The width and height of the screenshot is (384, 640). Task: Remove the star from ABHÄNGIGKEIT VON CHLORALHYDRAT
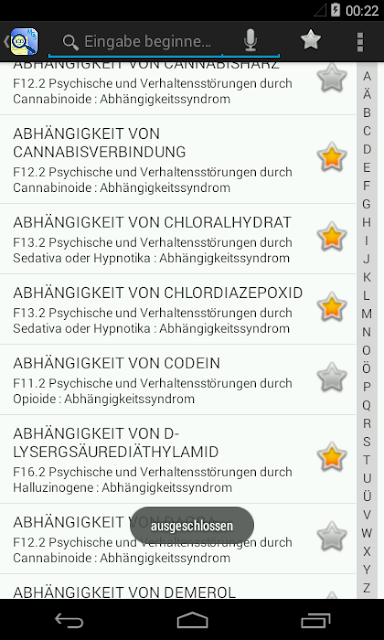tap(332, 237)
